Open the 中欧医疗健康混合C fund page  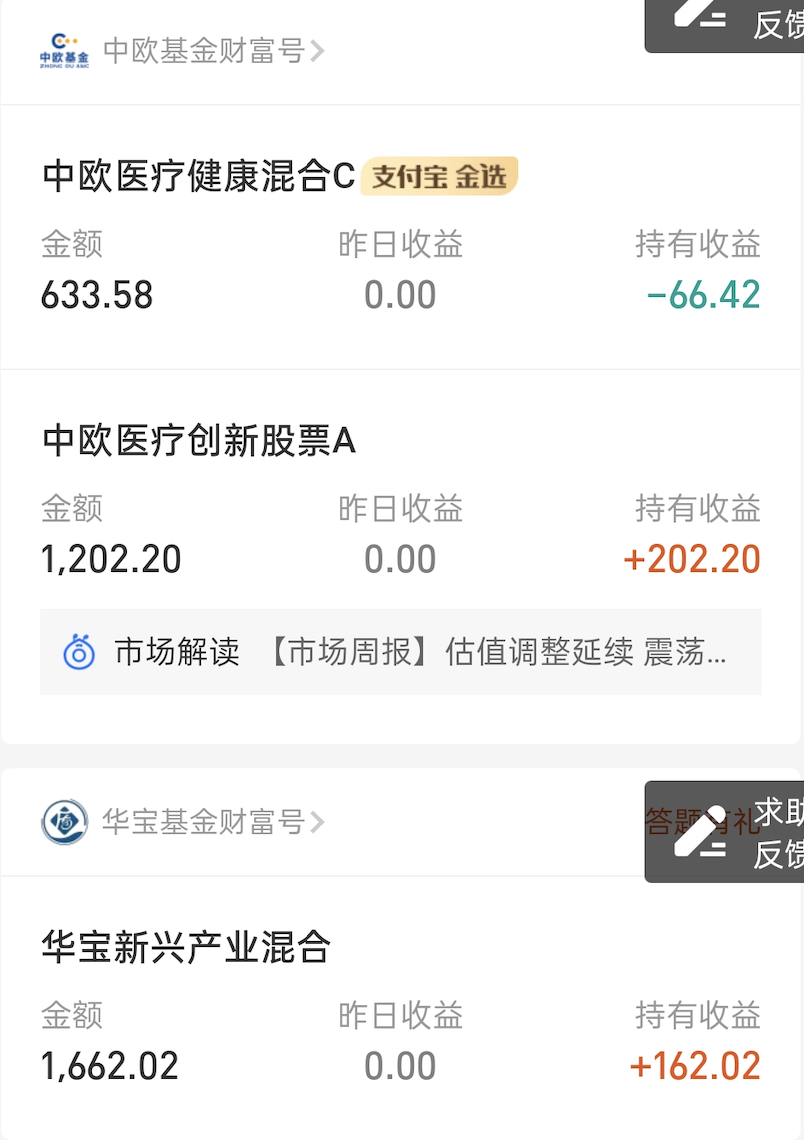(x=197, y=175)
